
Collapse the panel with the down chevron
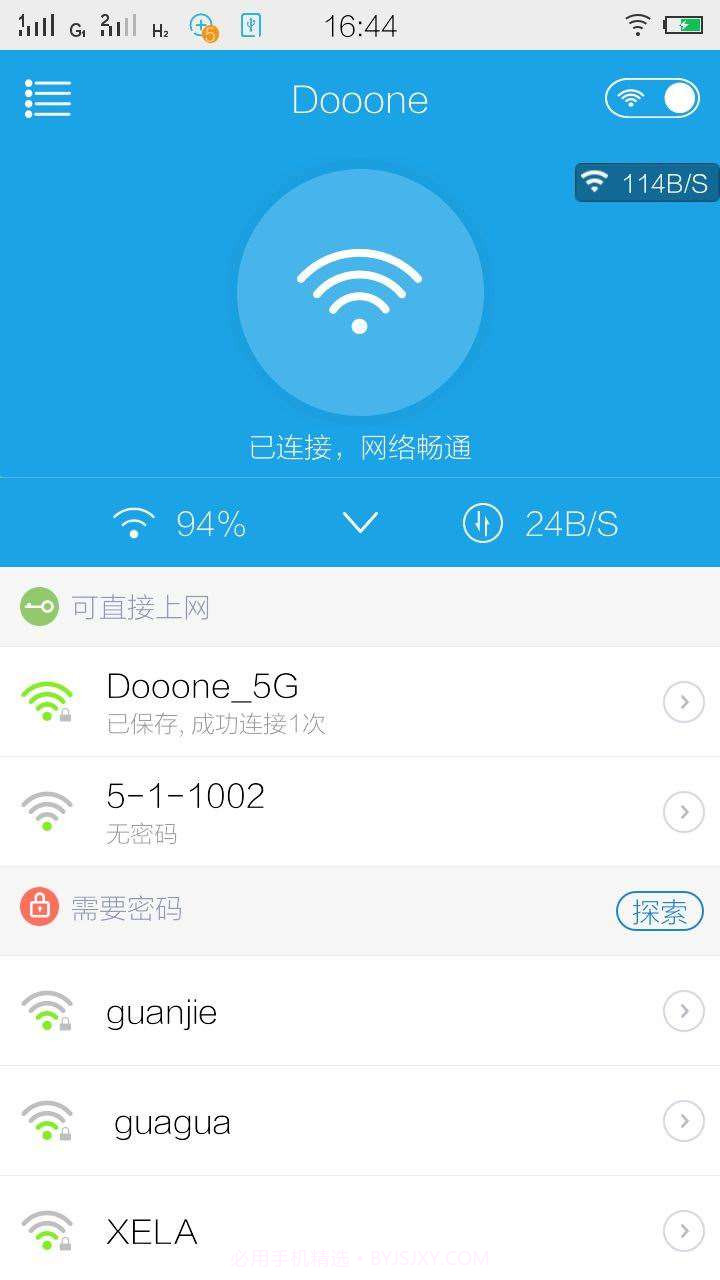360,522
